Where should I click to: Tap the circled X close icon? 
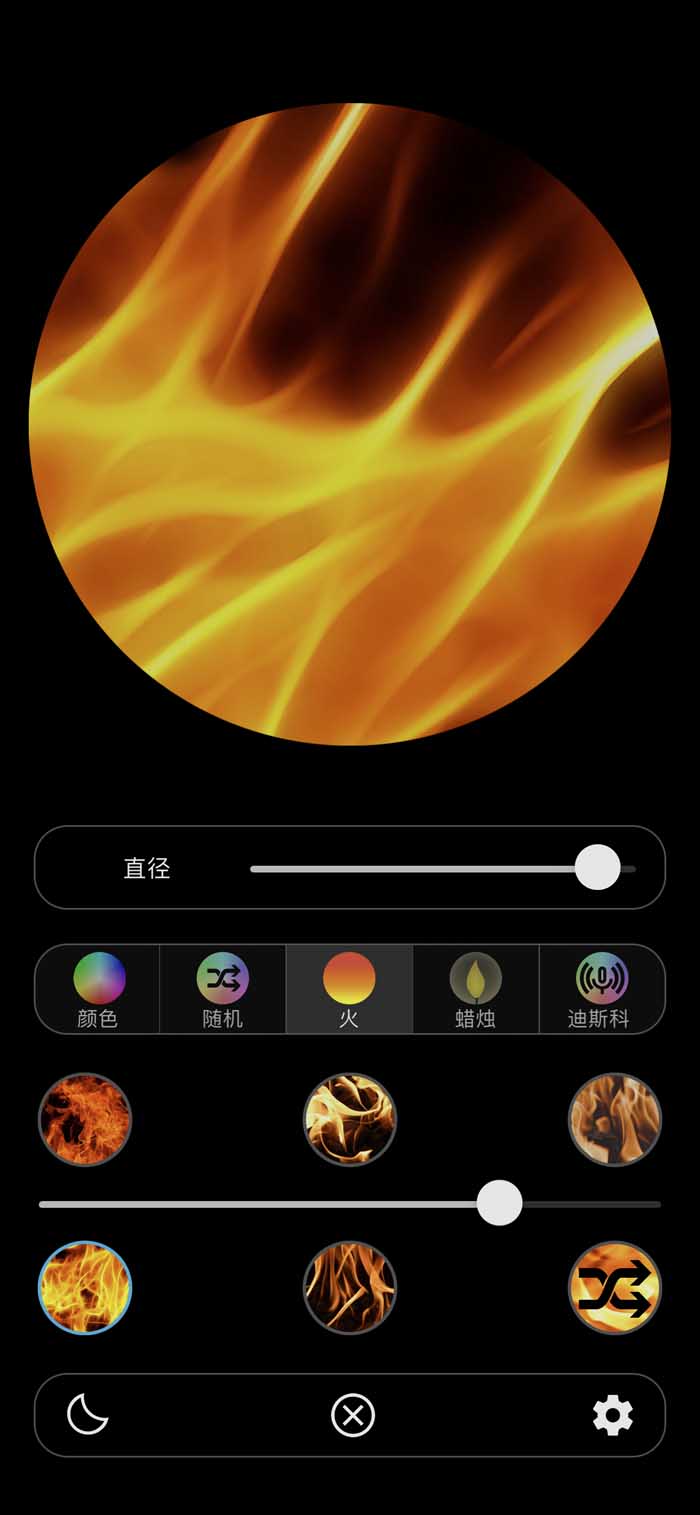click(353, 1415)
